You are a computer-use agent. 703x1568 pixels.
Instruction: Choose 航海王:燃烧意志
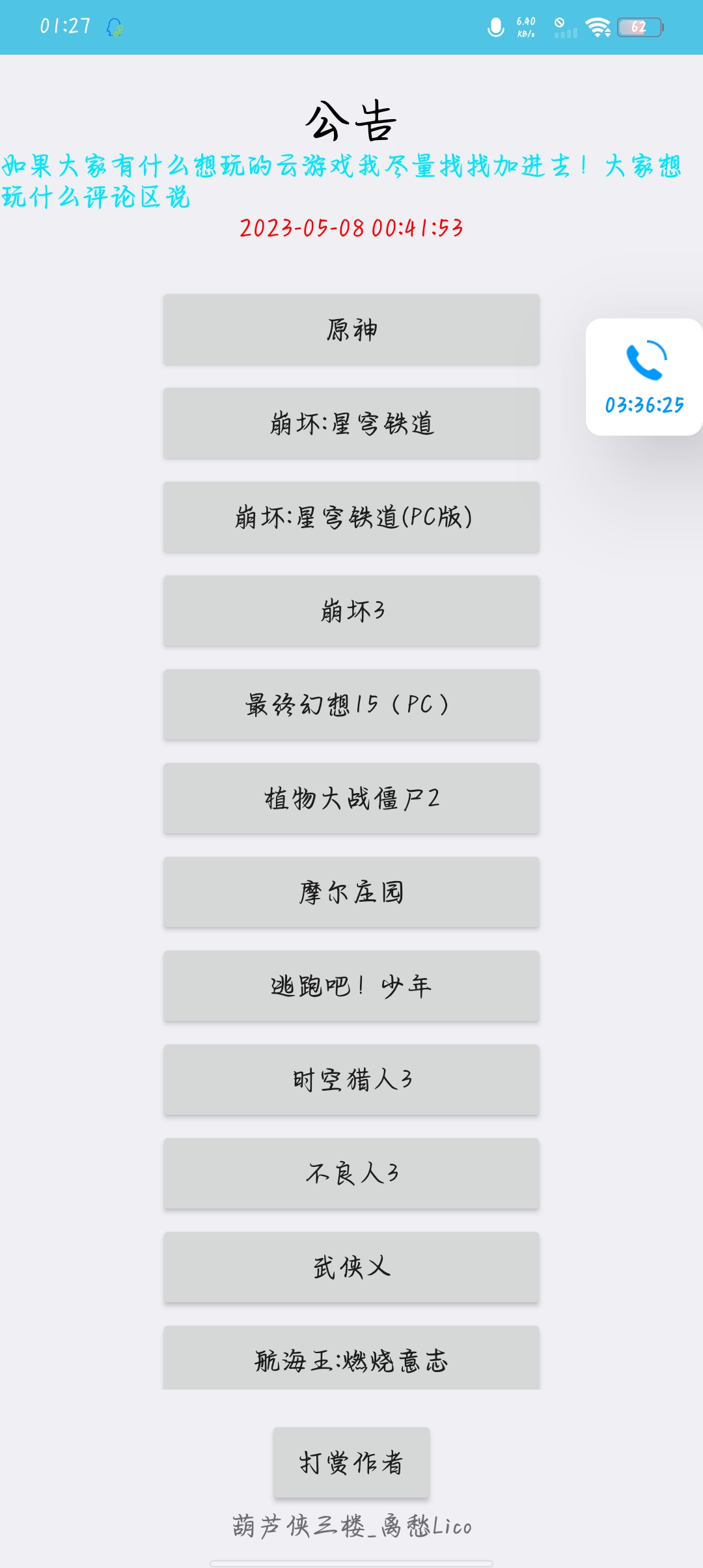351,1358
